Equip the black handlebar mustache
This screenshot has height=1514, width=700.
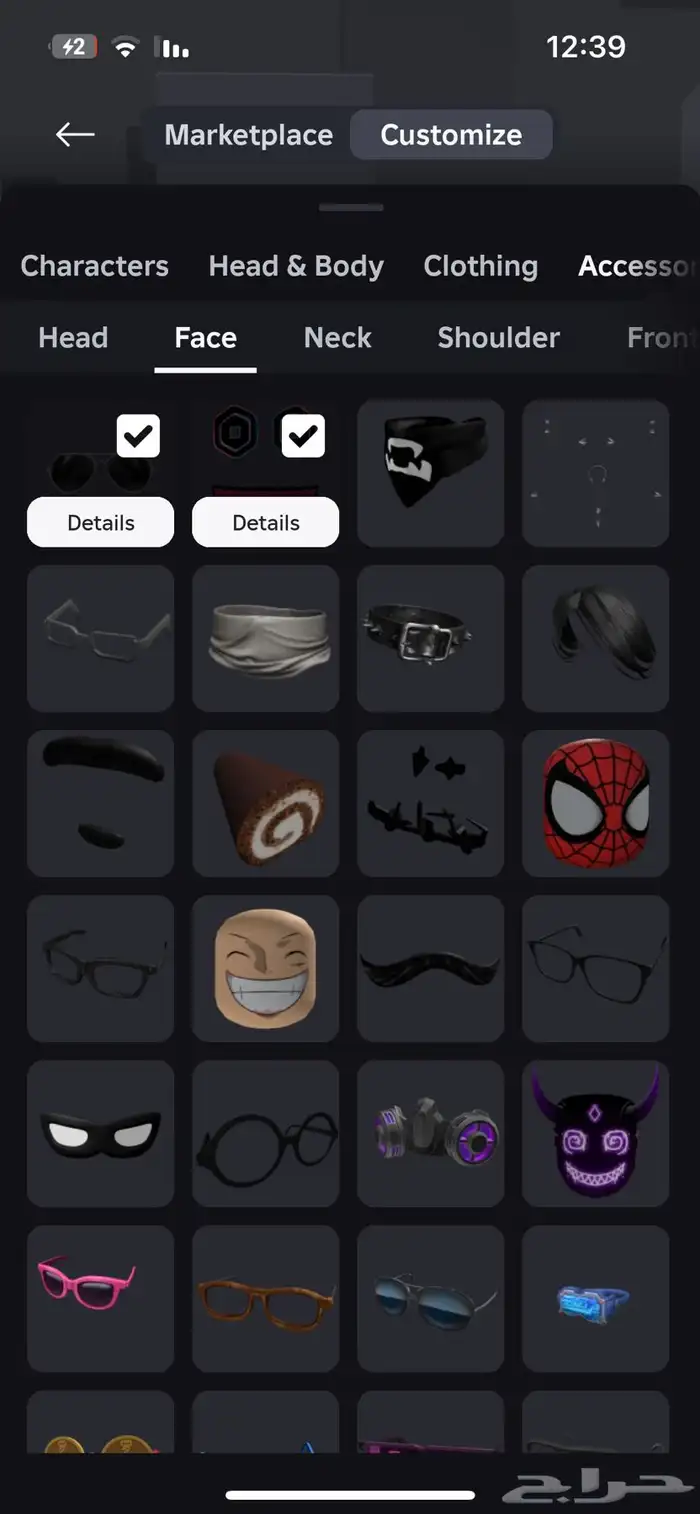point(430,968)
